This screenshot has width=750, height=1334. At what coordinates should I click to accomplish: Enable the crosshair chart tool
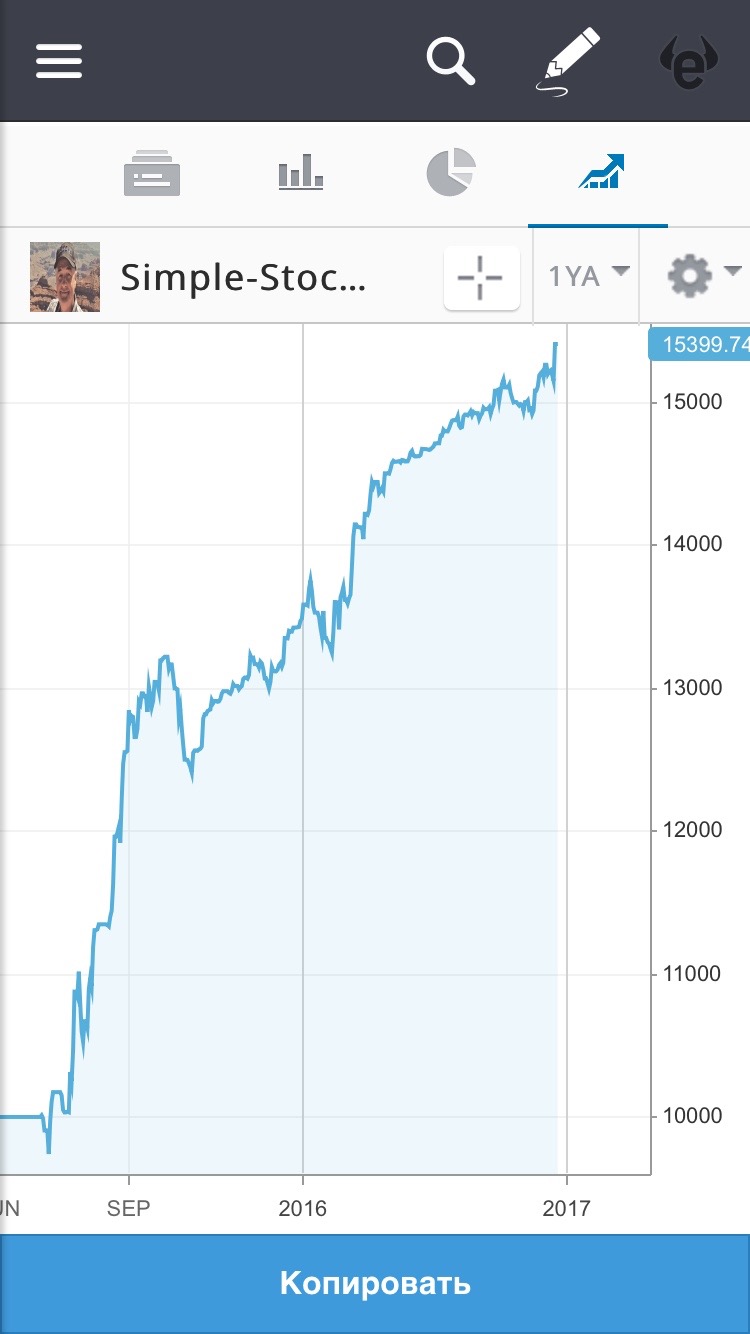click(482, 277)
